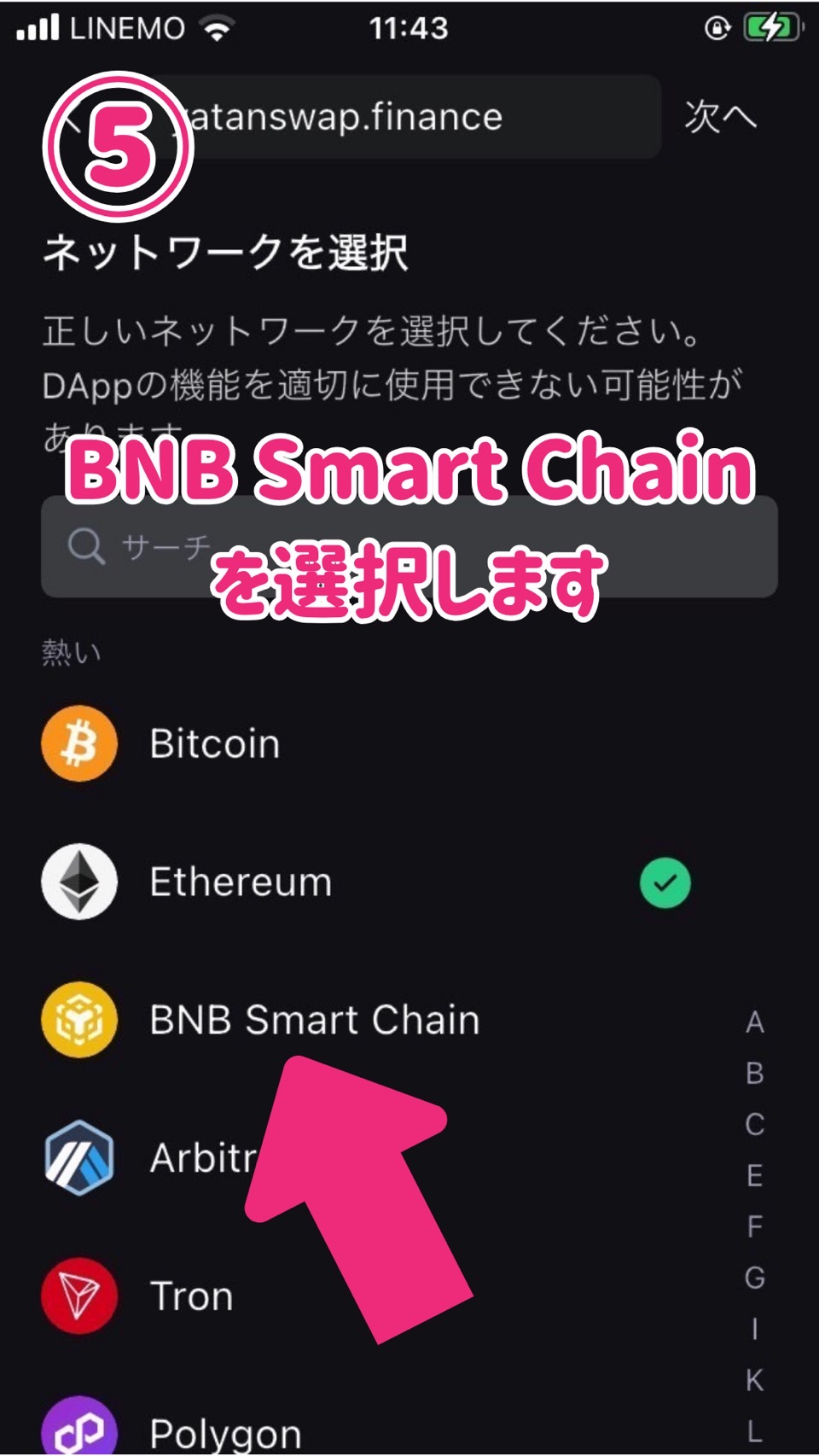Select BNB Smart Chain network
The image size is (819, 1456).
click(314, 1020)
